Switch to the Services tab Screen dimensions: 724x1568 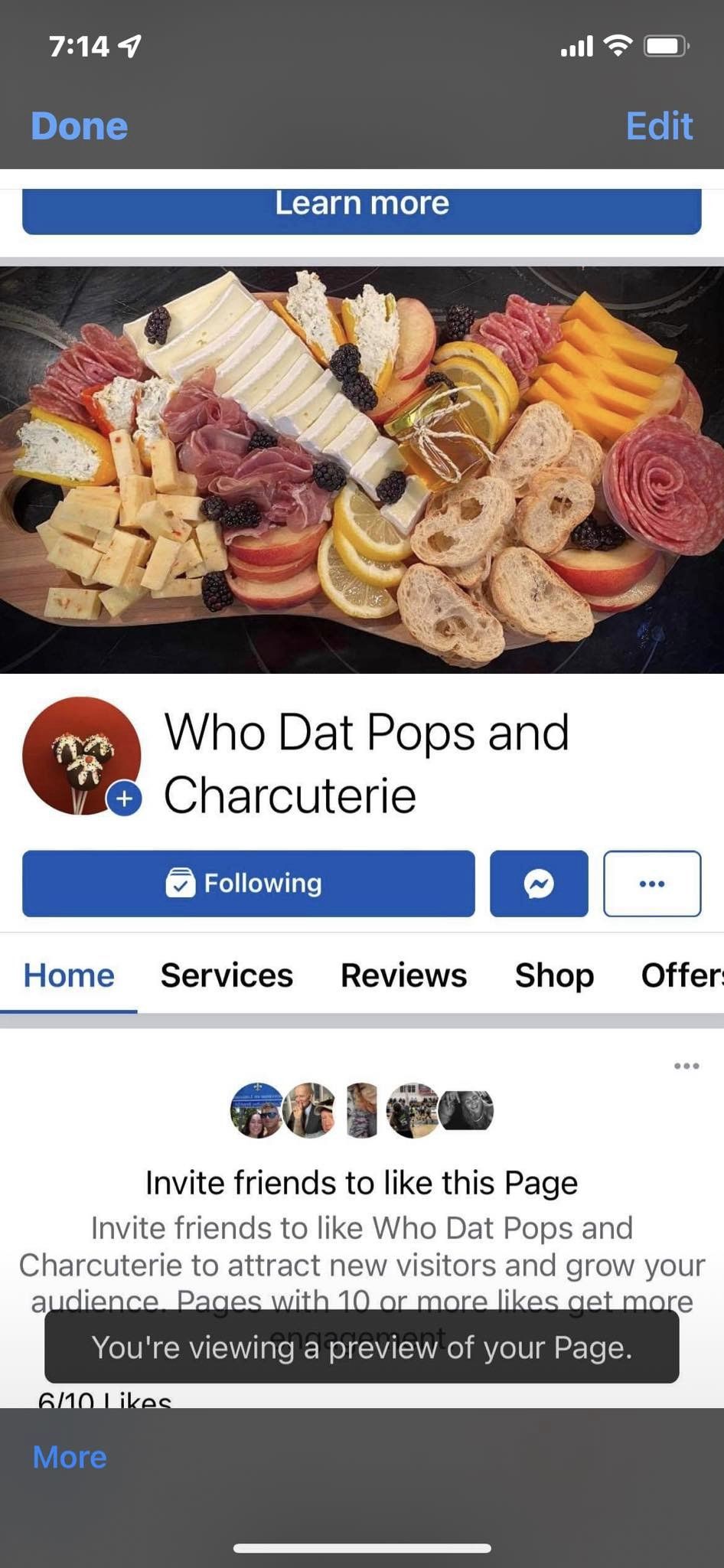tap(227, 975)
